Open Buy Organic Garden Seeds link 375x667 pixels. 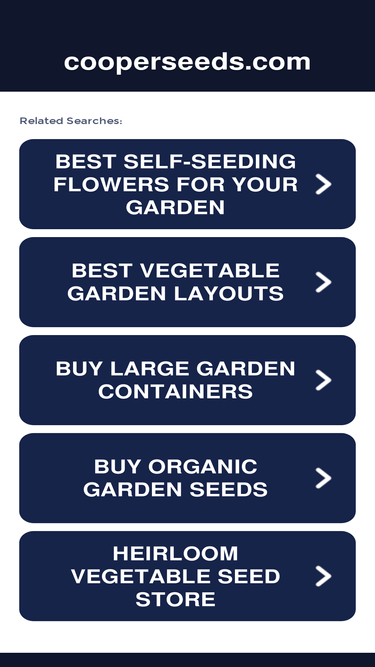[x=188, y=478]
